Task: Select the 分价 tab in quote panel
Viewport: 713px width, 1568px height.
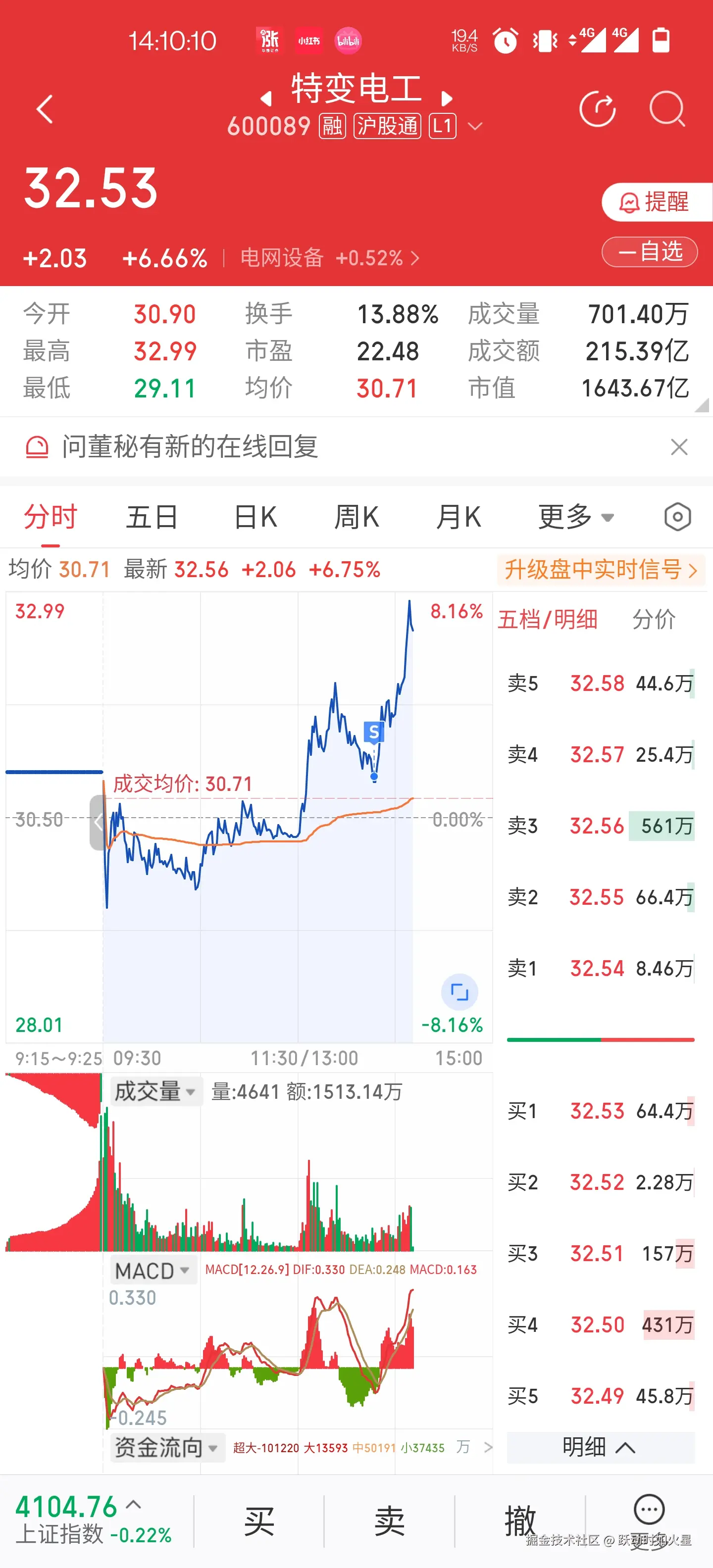Action: pyautogui.click(x=652, y=618)
